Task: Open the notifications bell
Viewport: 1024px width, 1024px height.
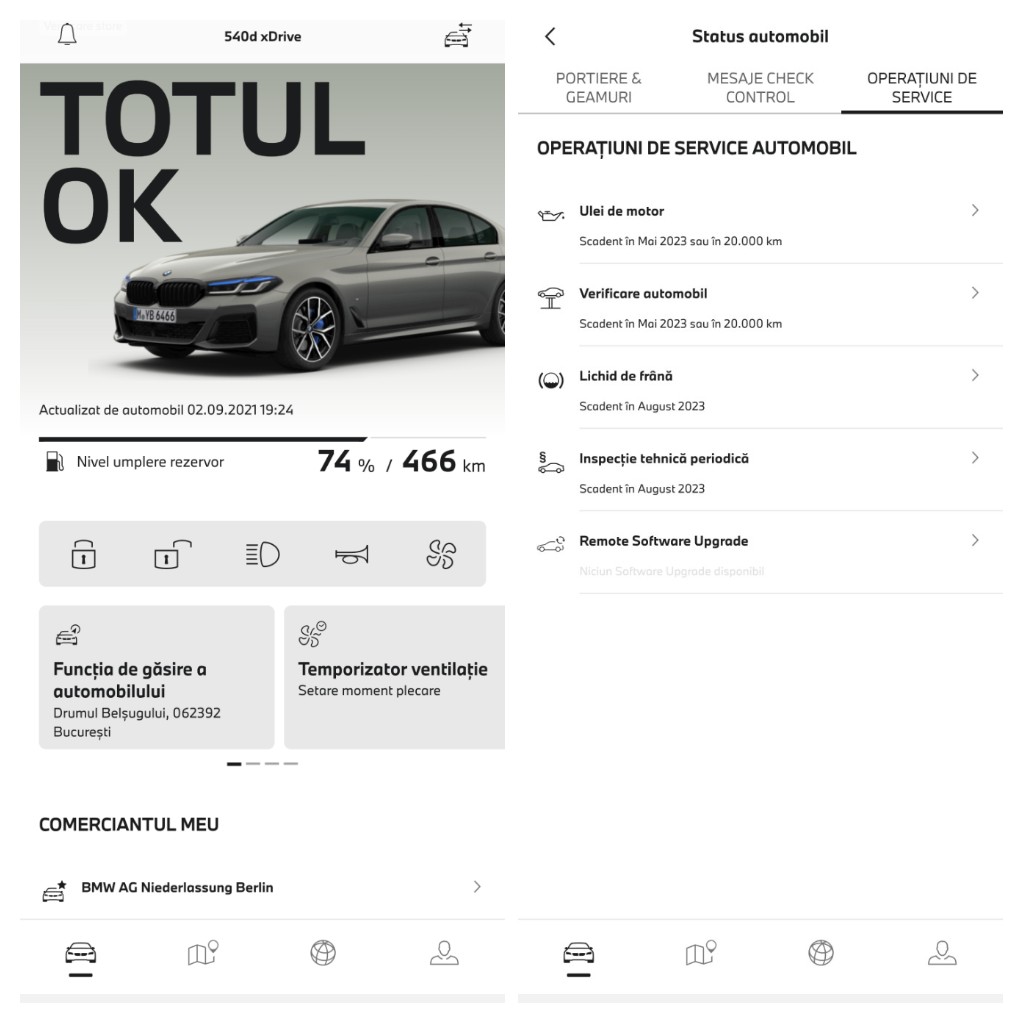Action: (x=67, y=37)
